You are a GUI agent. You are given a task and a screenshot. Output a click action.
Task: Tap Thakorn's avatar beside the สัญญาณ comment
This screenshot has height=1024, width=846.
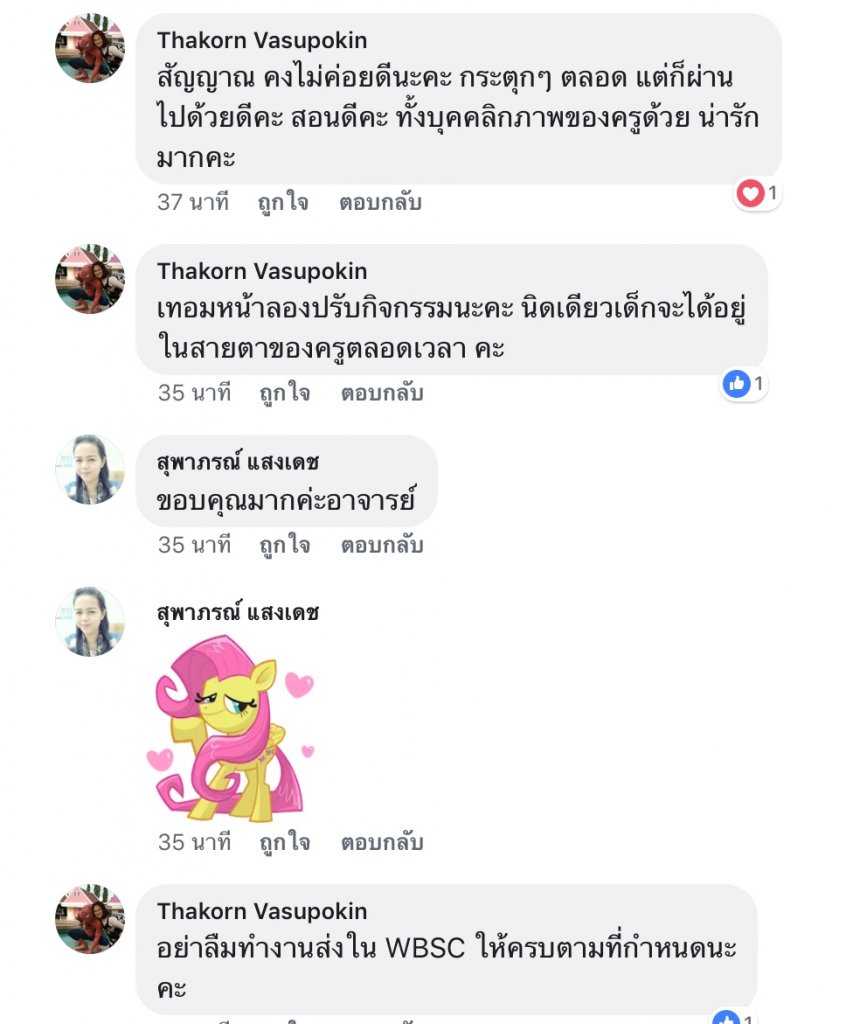click(90, 48)
